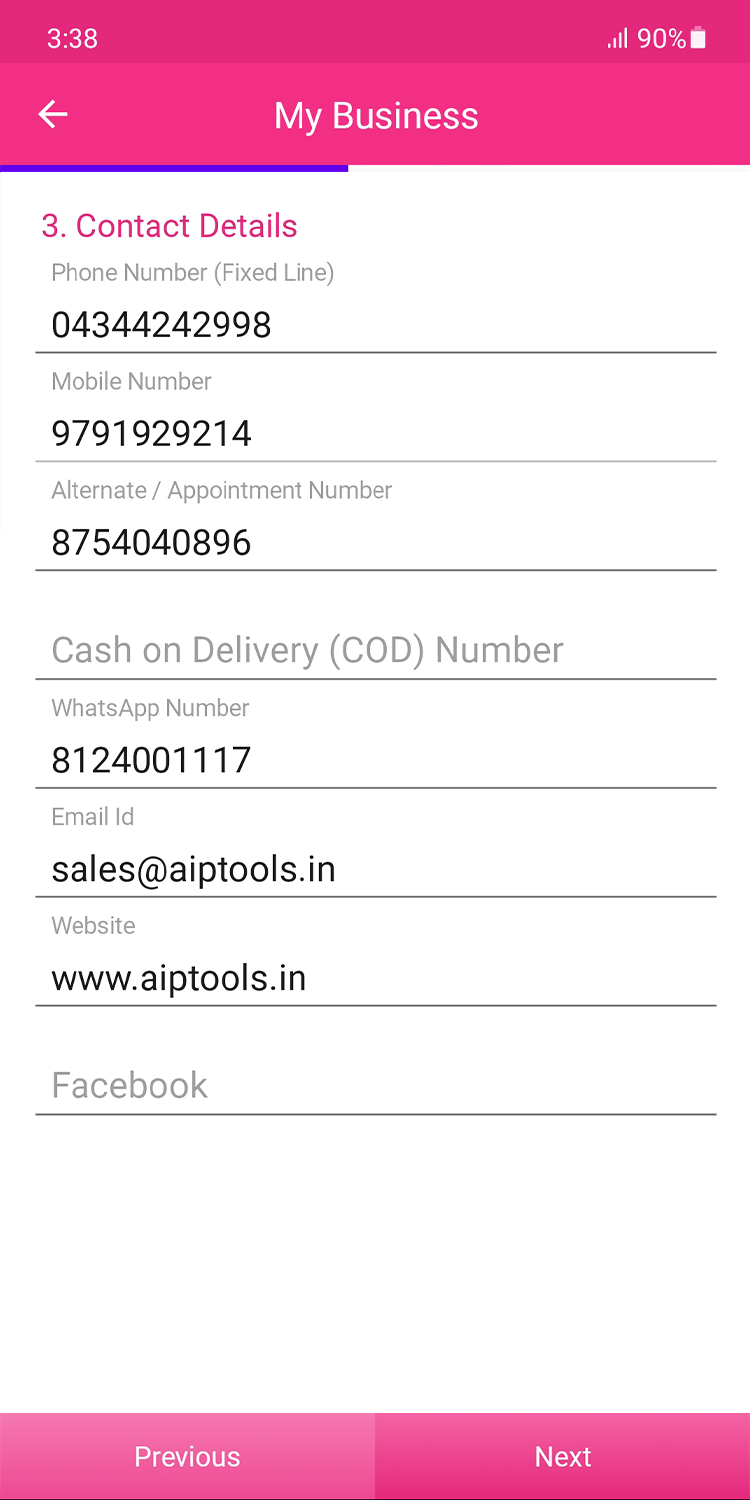Tap the Email Id field

point(375,869)
